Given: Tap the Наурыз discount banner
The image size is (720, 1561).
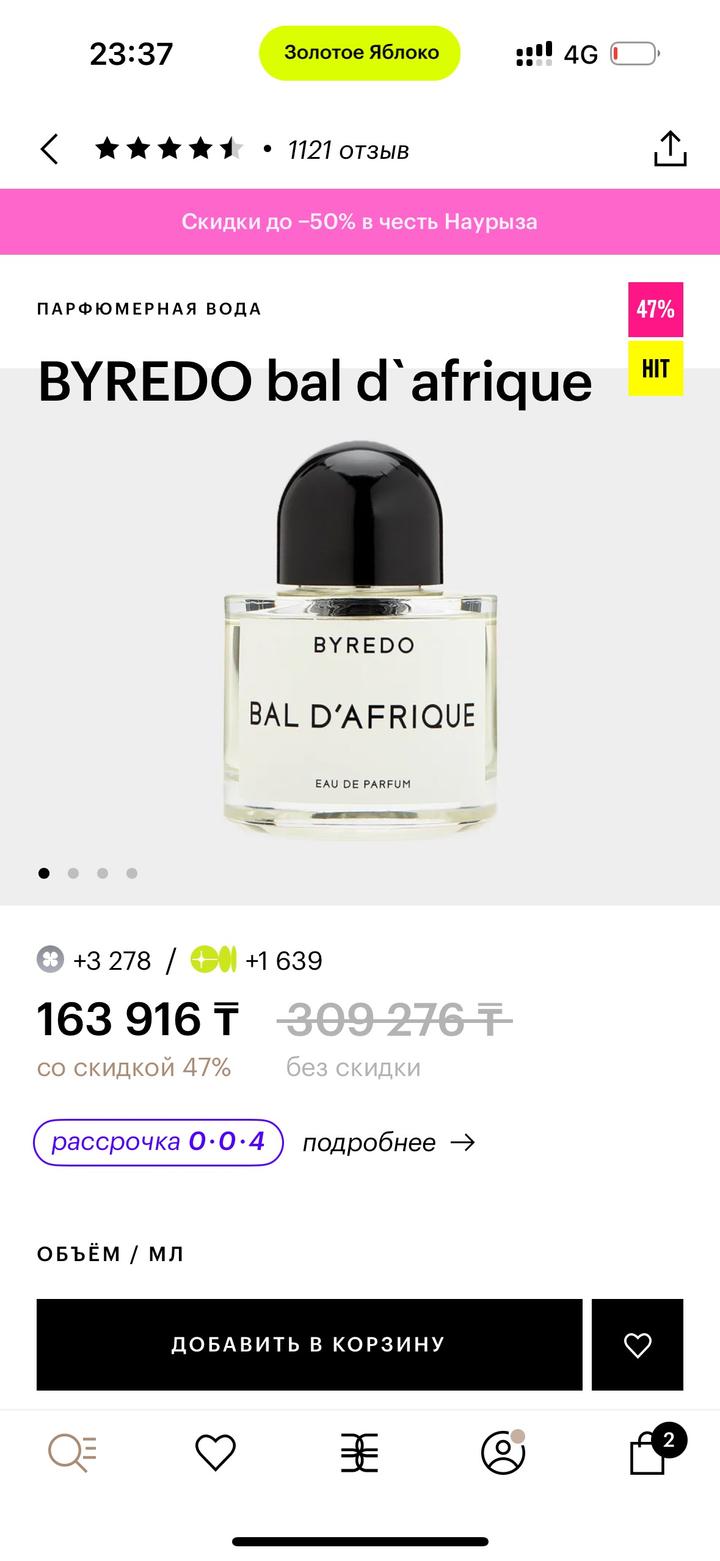Looking at the screenshot, I should click(x=360, y=221).
